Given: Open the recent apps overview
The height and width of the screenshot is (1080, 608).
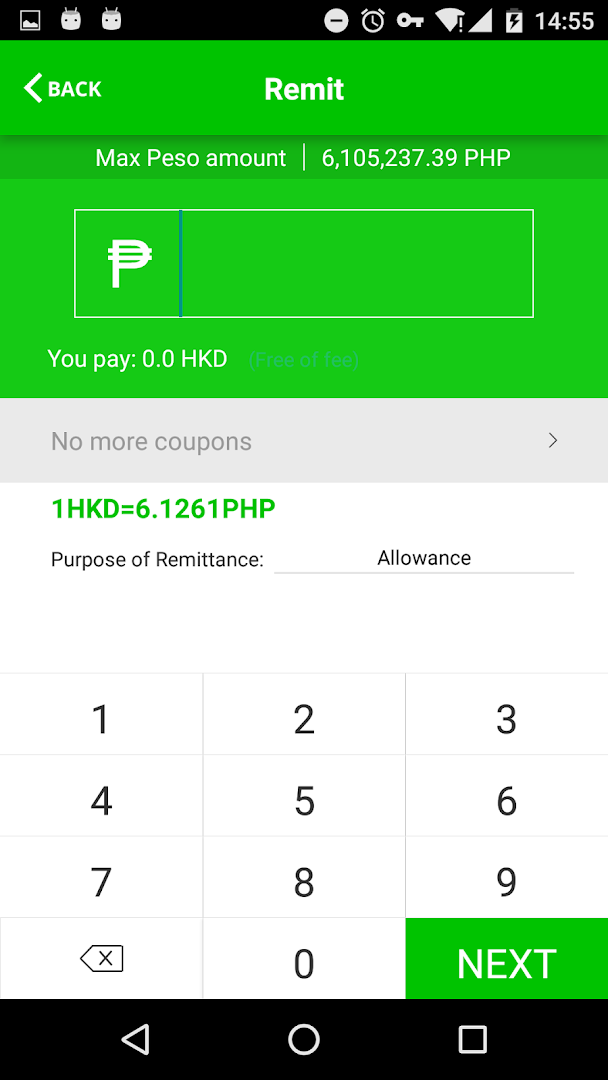Looking at the screenshot, I should click(472, 1040).
